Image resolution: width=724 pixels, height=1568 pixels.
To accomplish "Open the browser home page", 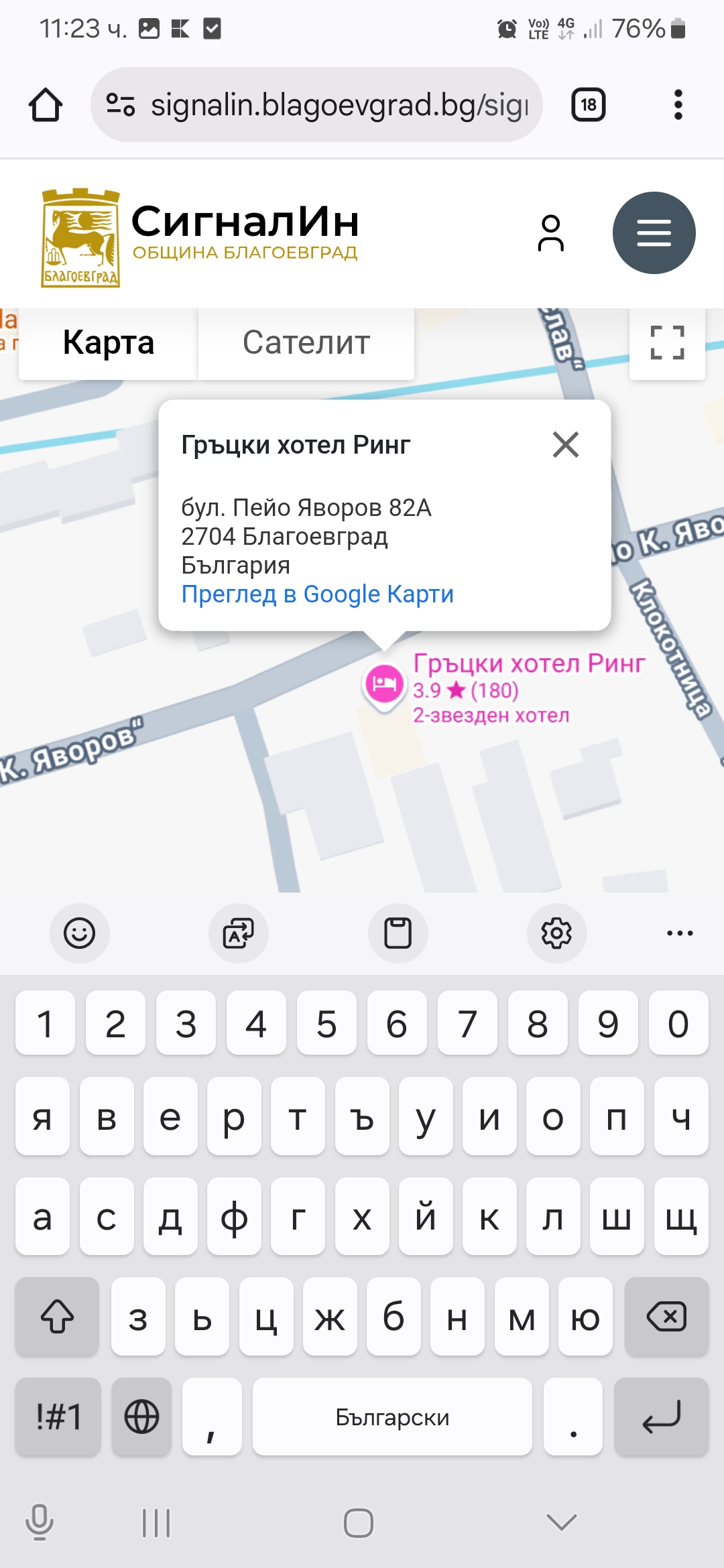I will tap(46, 105).
